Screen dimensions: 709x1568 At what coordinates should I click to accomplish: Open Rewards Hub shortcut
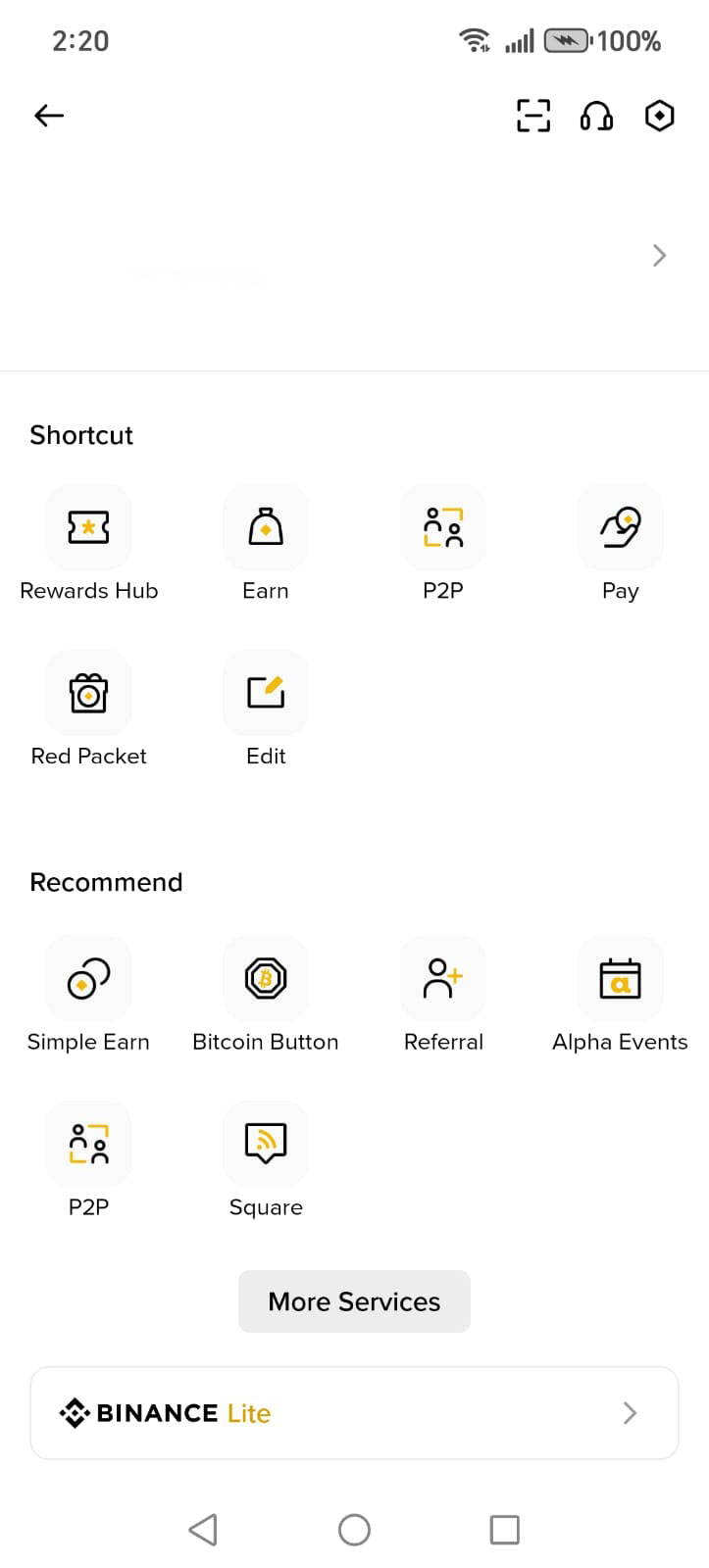[88, 528]
